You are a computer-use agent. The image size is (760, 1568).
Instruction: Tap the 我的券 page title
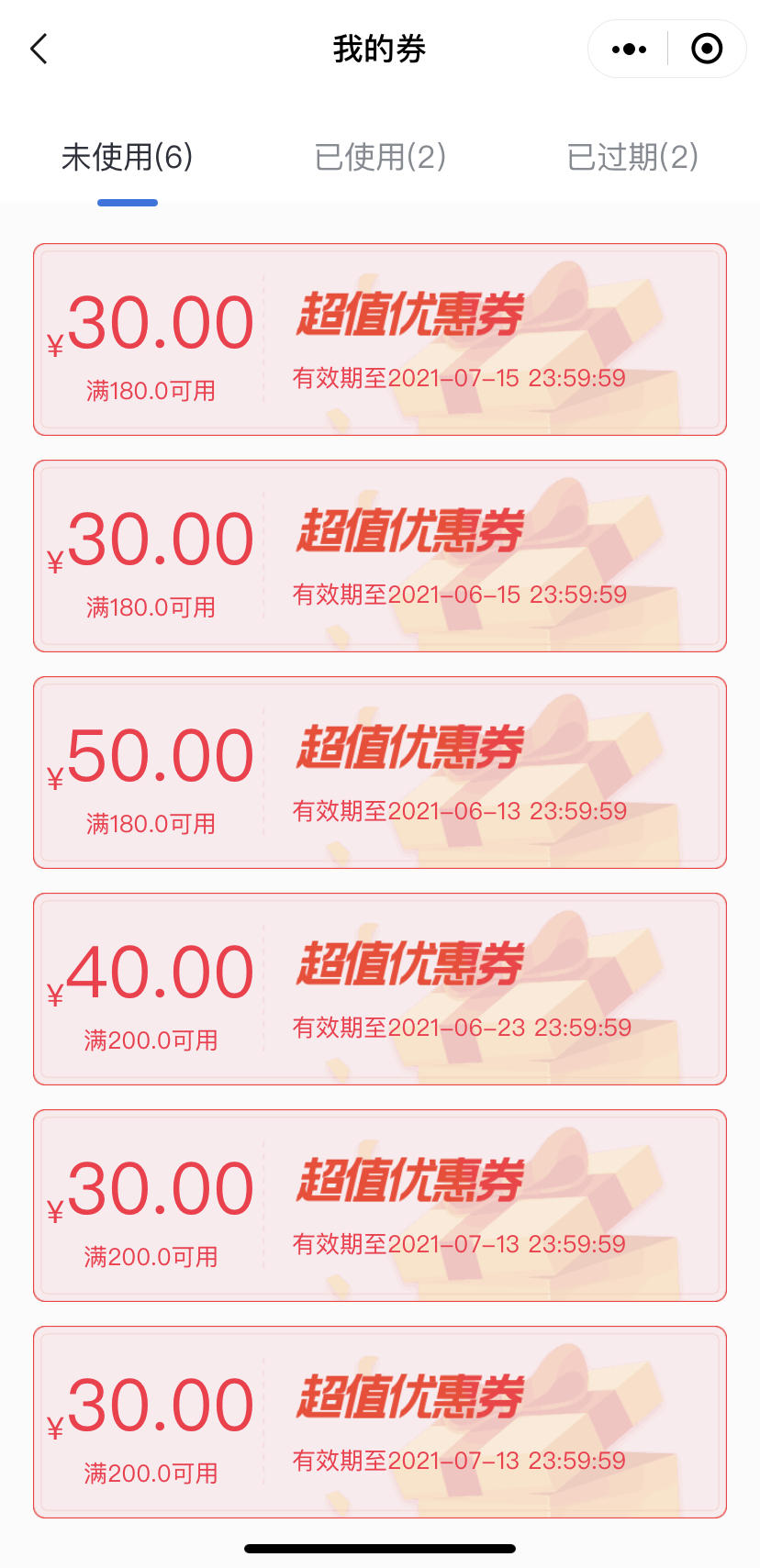[380, 49]
